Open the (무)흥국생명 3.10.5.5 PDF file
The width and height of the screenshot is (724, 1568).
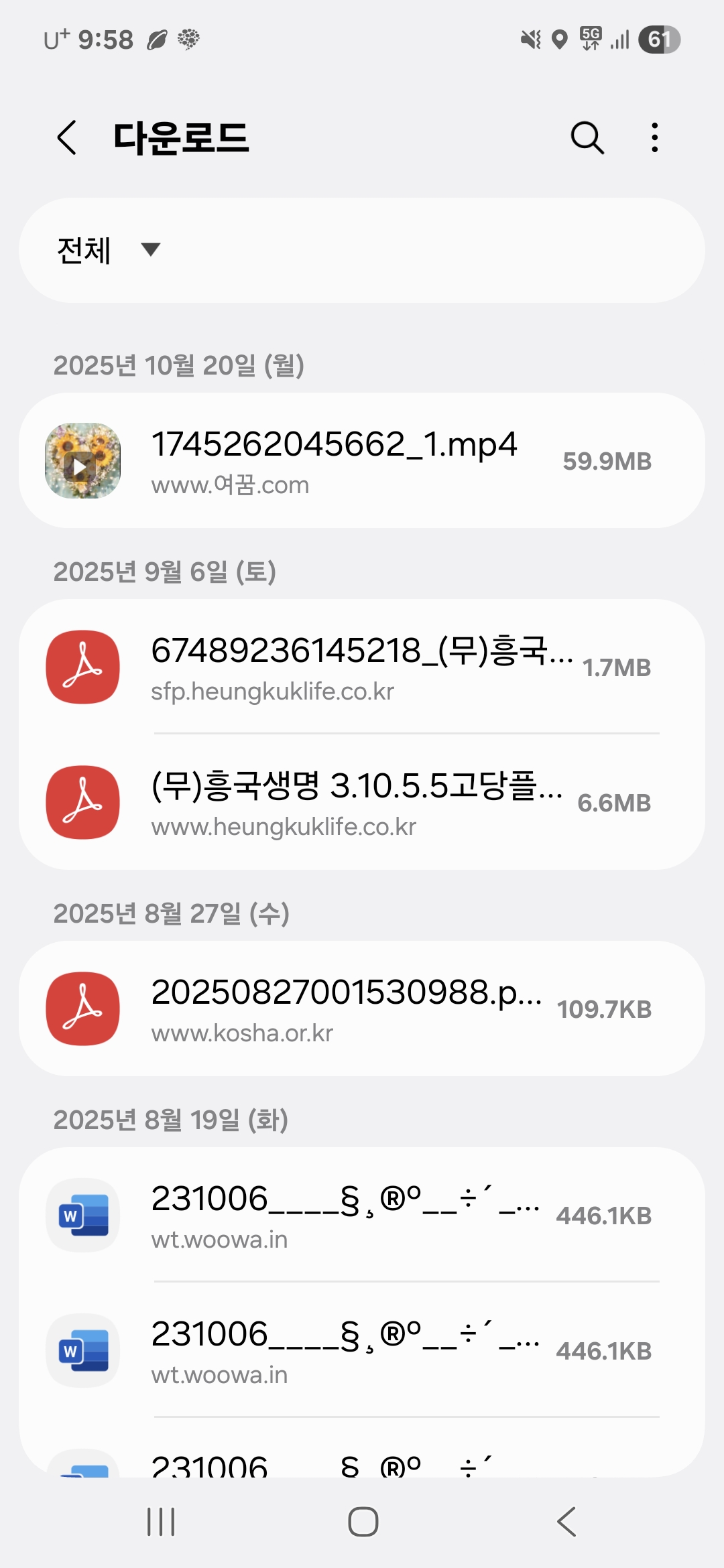pyautogui.click(x=362, y=803)
